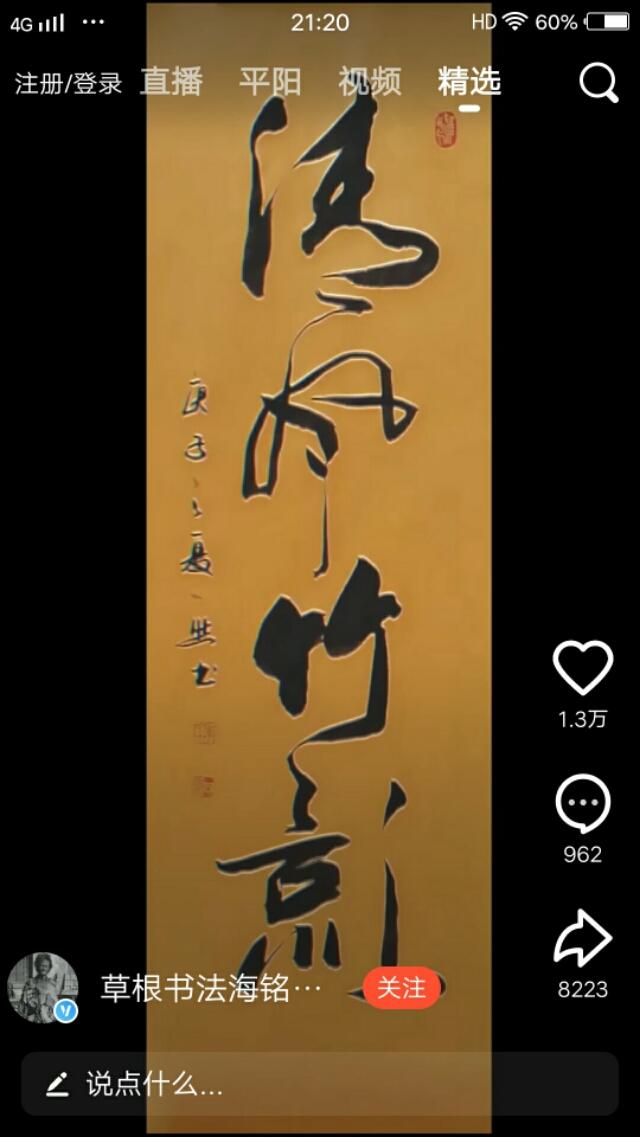
Task: Switch to the 平阳 tab
Action: (x=270, y=82)
